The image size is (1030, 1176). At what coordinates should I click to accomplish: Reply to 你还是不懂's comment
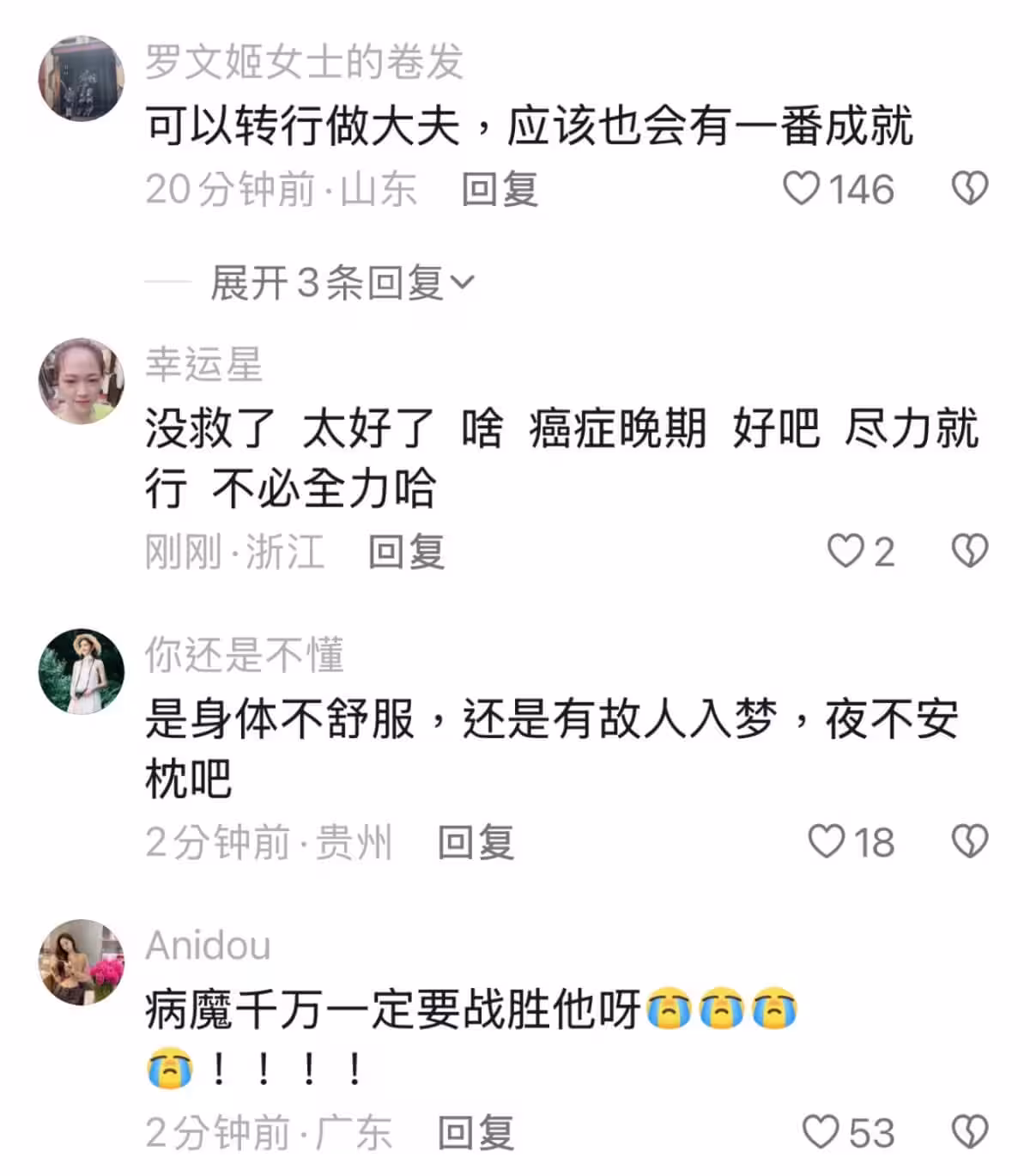(x=476, y=842)
